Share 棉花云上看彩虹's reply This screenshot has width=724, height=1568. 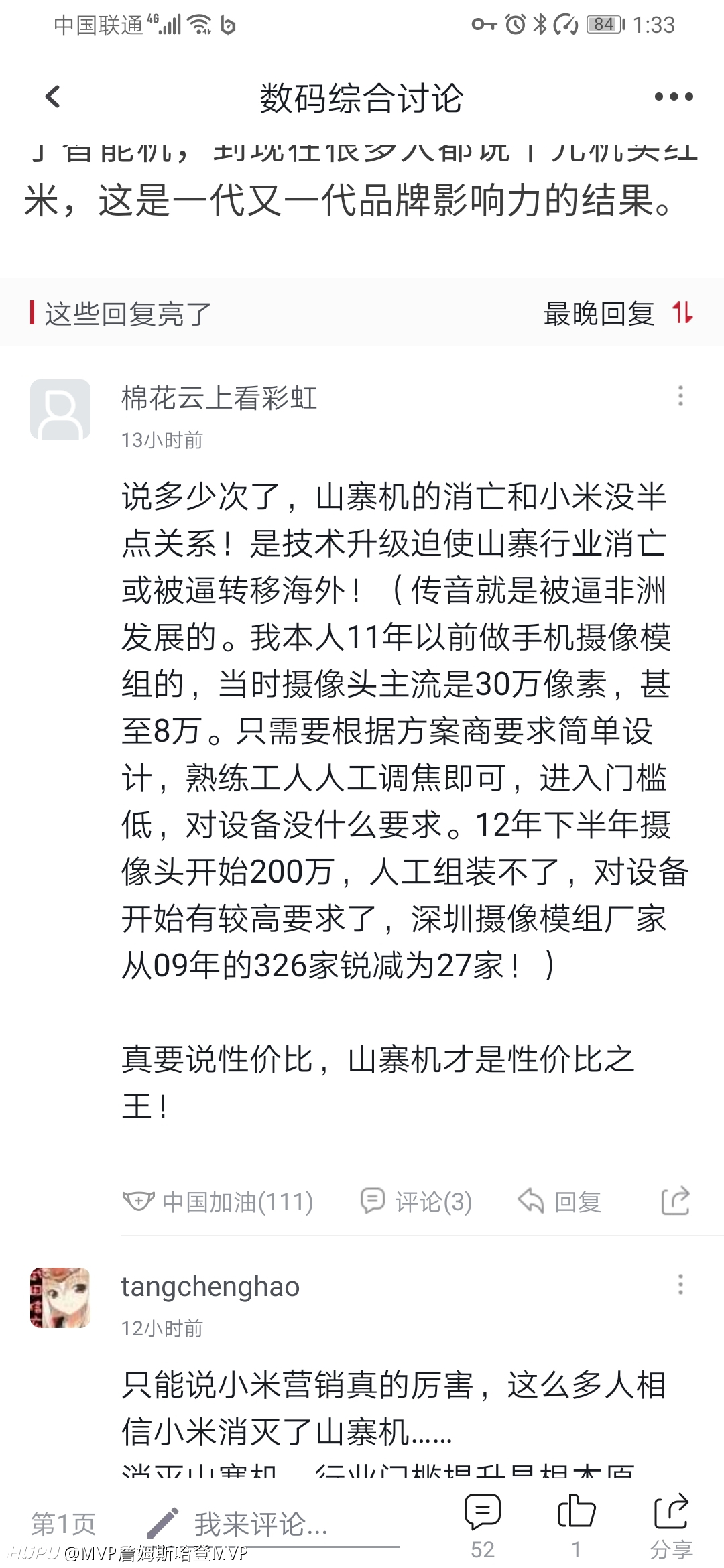(x=675, y=1201)
